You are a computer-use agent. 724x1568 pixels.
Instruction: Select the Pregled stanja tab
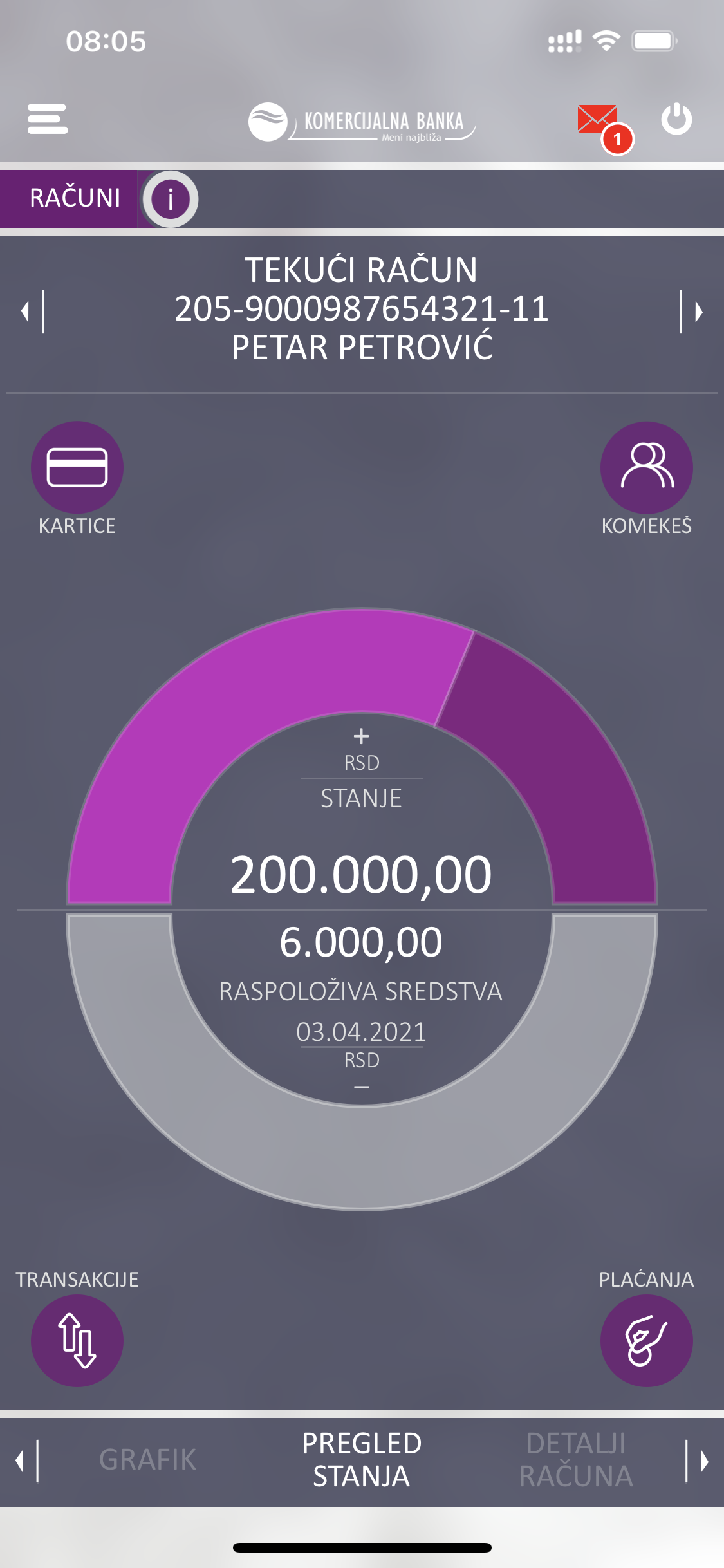[x=362, y=1460]
